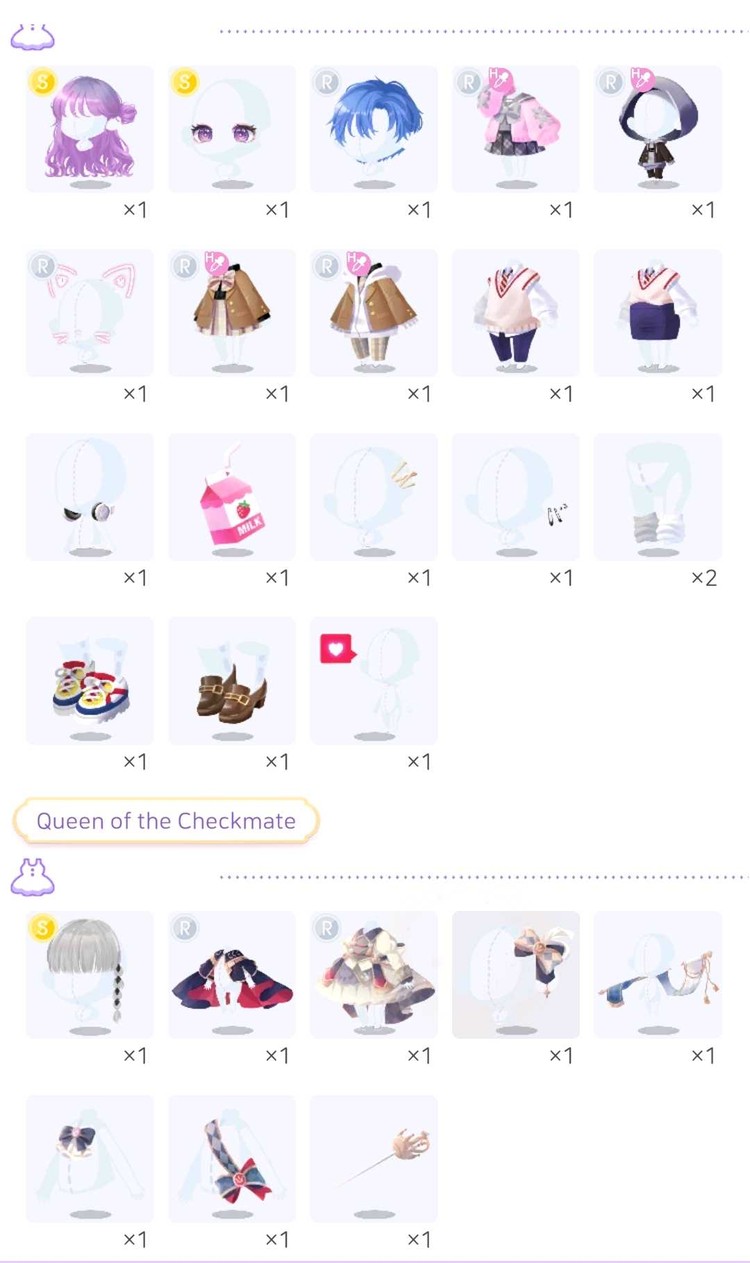Tap the Queen of the Checkmate label
Viewport: 750px width, 1263px height.
166,821
